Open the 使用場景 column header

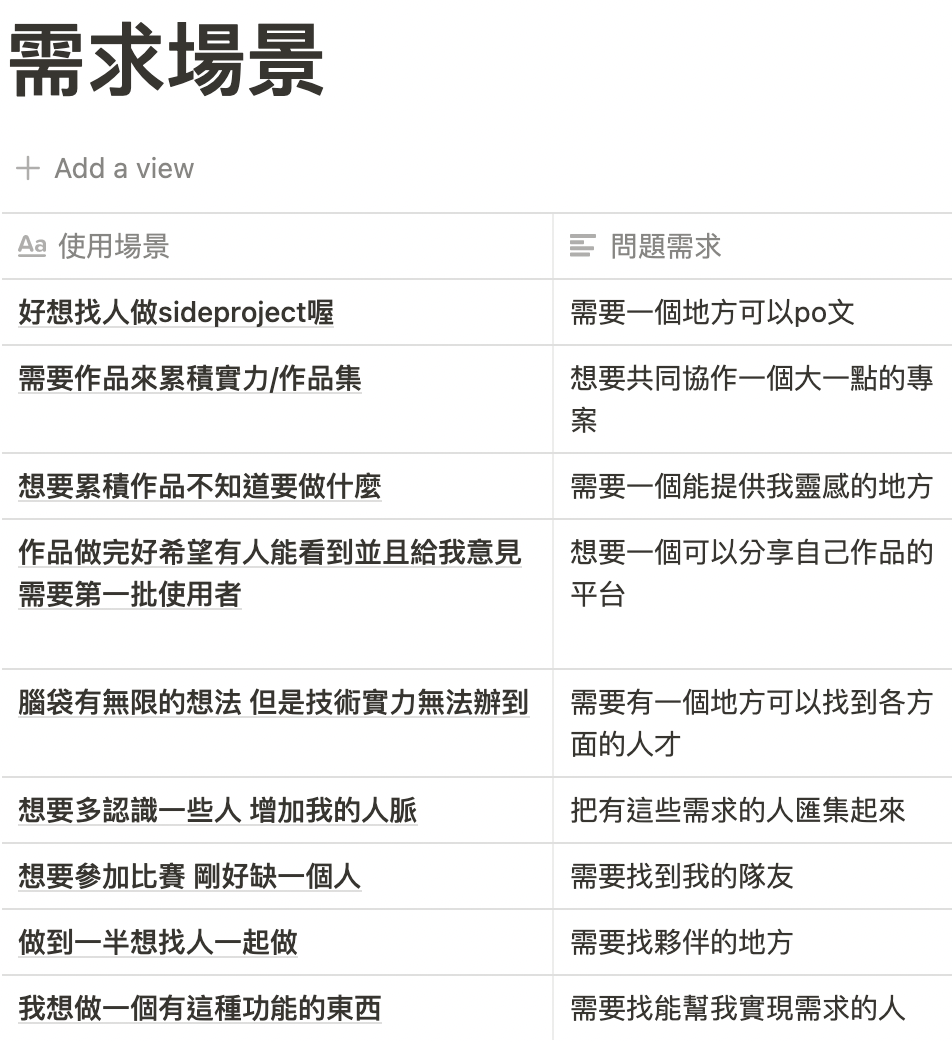point(113,246)
